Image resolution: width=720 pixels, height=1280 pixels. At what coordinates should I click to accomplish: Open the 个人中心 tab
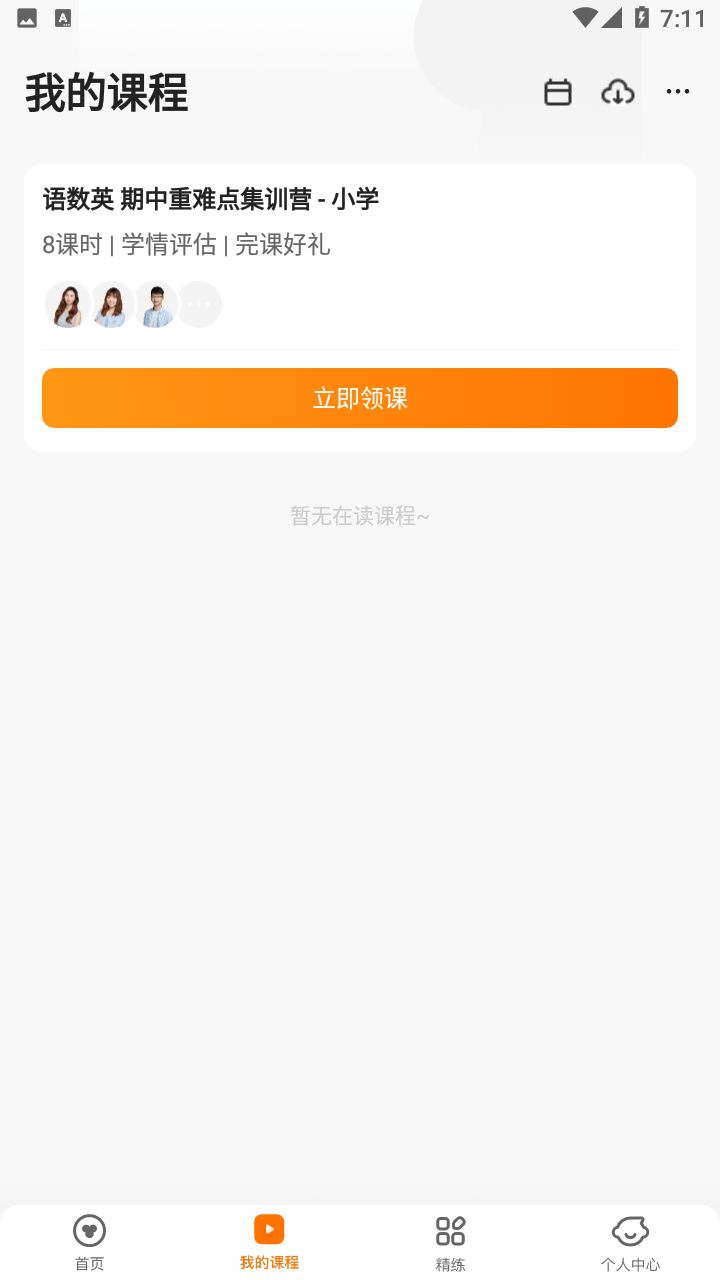tap(630, 1242)
